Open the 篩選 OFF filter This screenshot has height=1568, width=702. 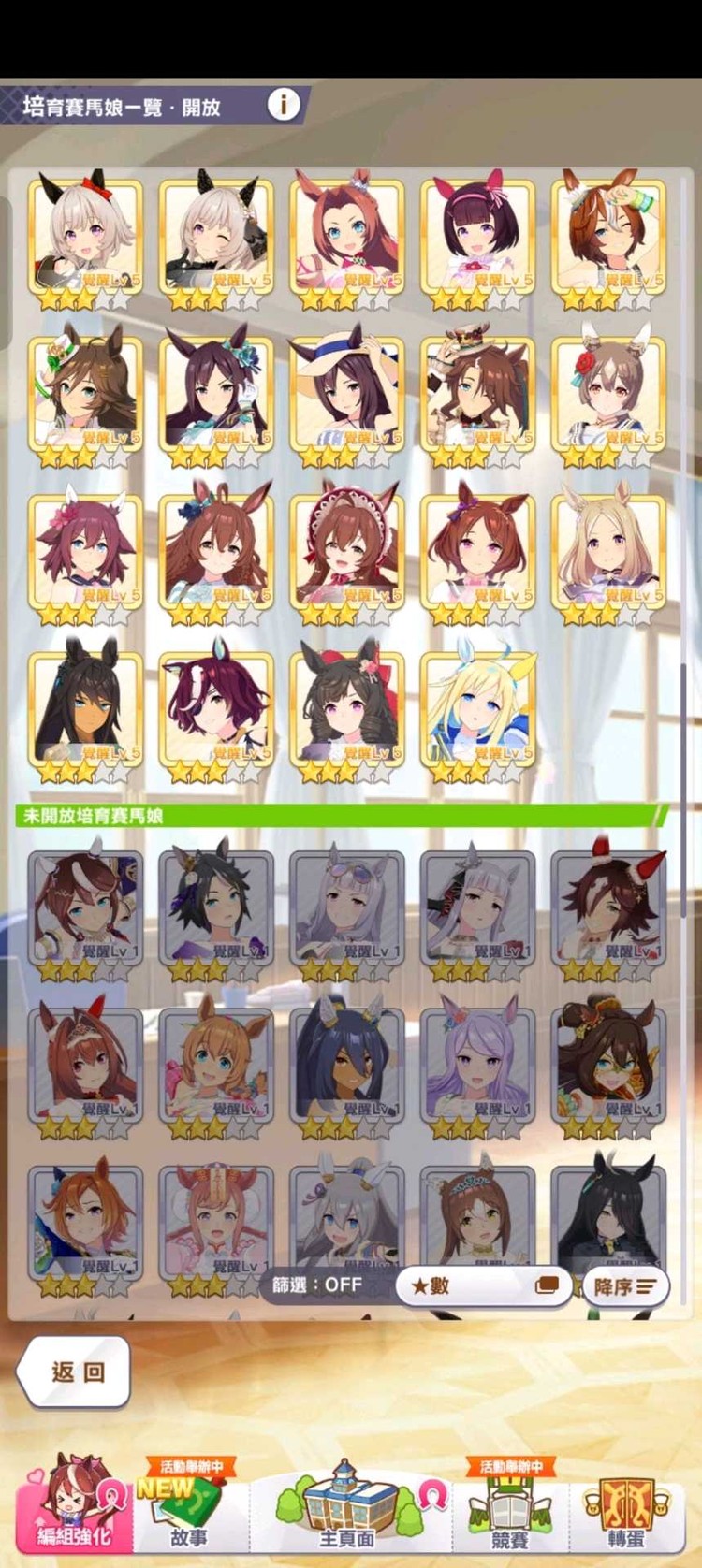tap(318, 1285)
